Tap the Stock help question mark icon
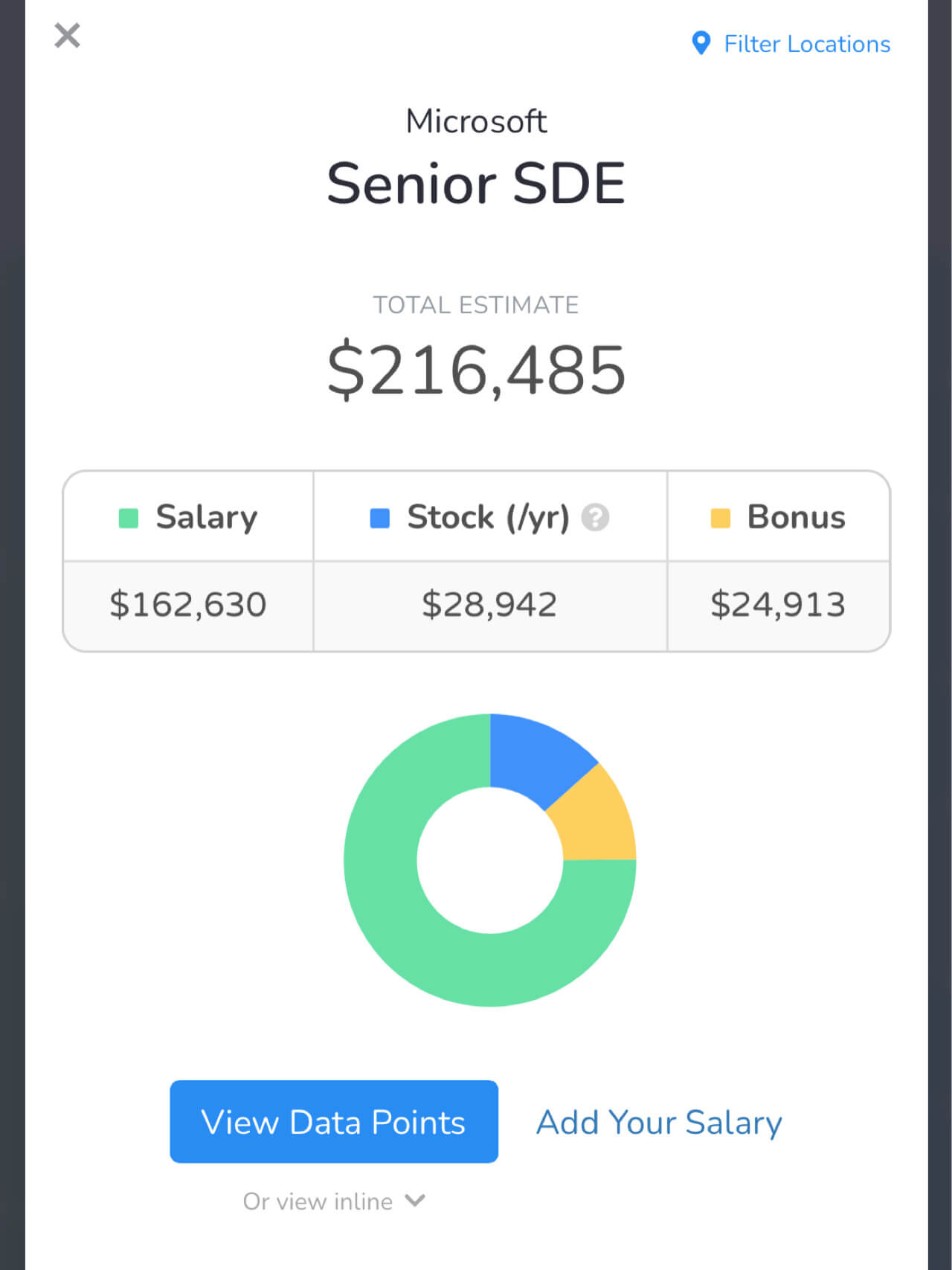Viewport: 952px width, 1270px height. click(x=595, y=517)
